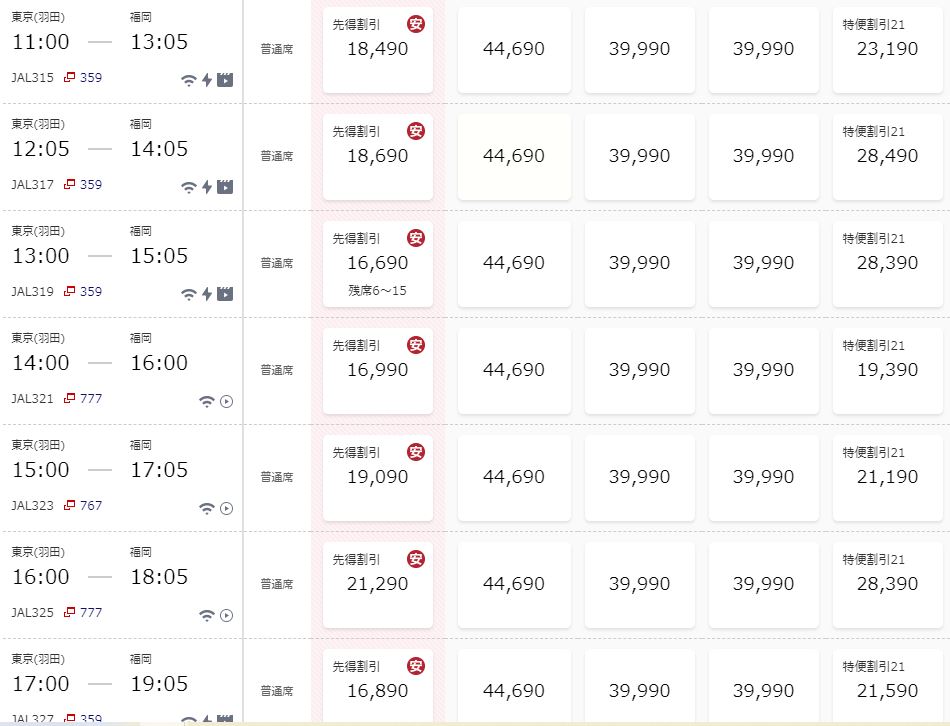Choose the 21,290 先得割引 fare for JAL325

(377, 584)
